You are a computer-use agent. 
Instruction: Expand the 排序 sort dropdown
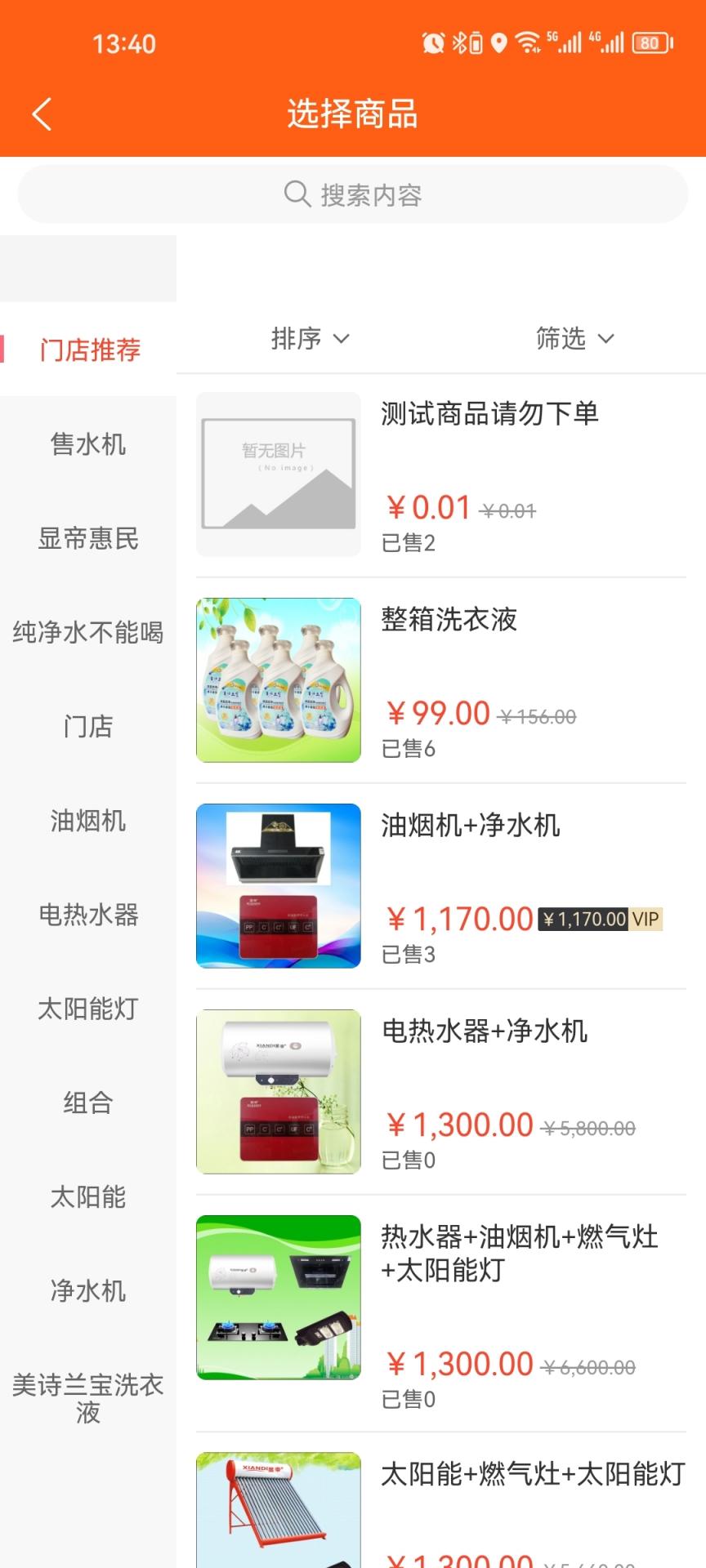coord(310,339)
